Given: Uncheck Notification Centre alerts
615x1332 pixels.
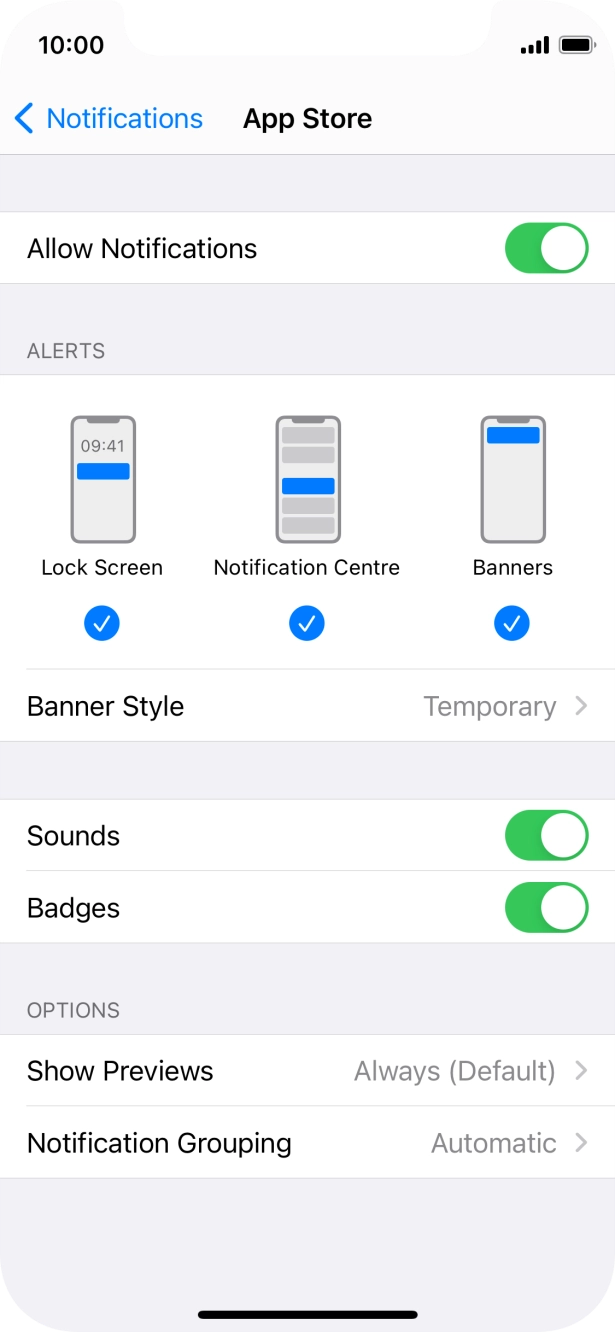Looking at the screenshot, I should 307,624.
